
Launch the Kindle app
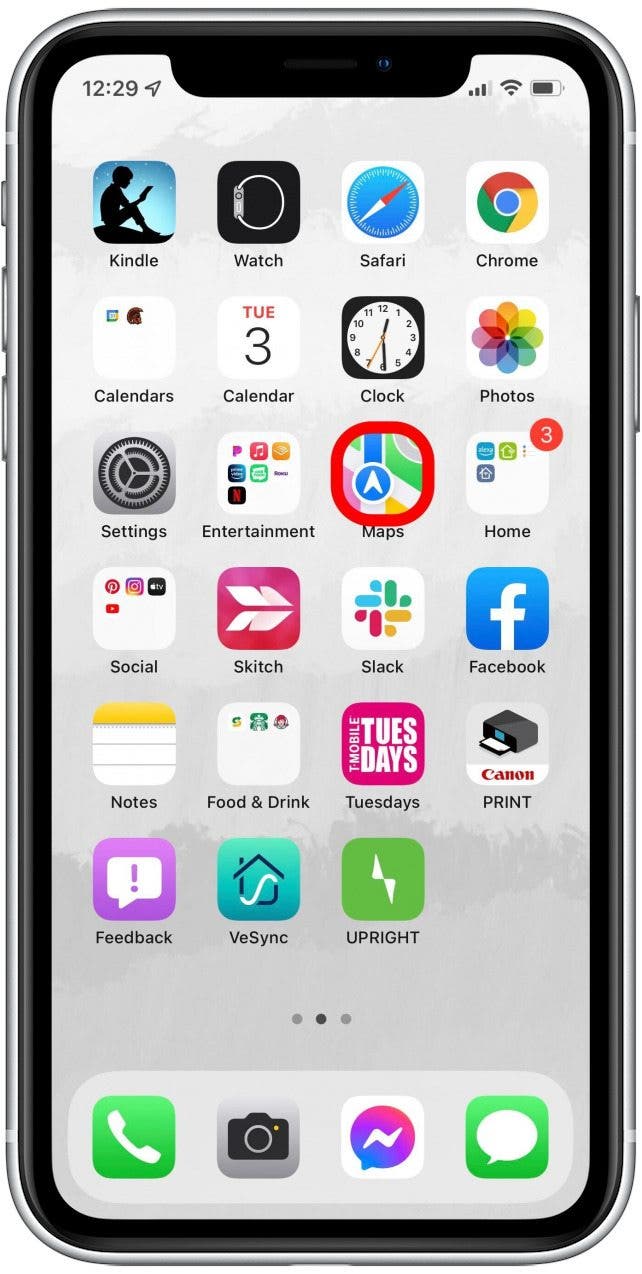pyautogui.click(x=134, y=203)
